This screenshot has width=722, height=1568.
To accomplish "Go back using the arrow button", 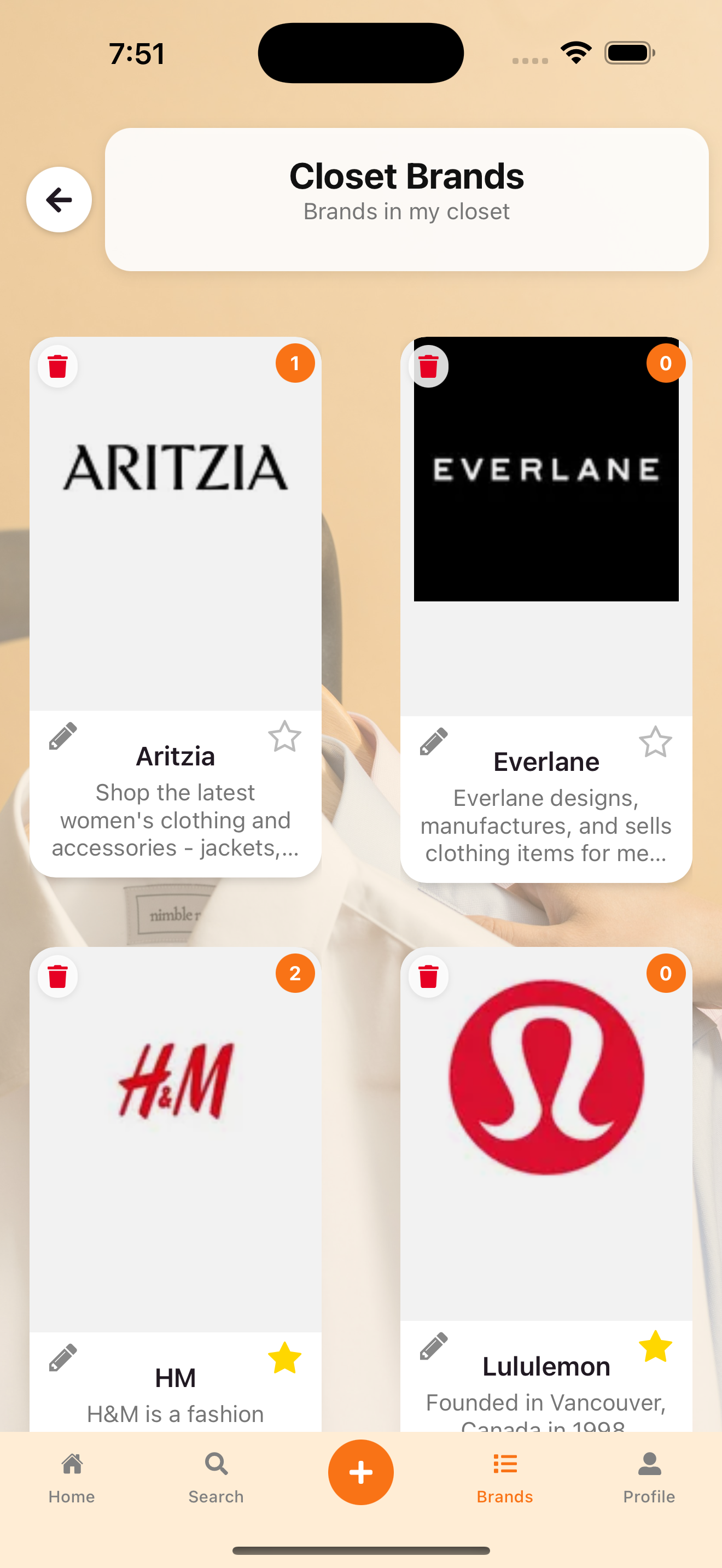I will point(59,200).
